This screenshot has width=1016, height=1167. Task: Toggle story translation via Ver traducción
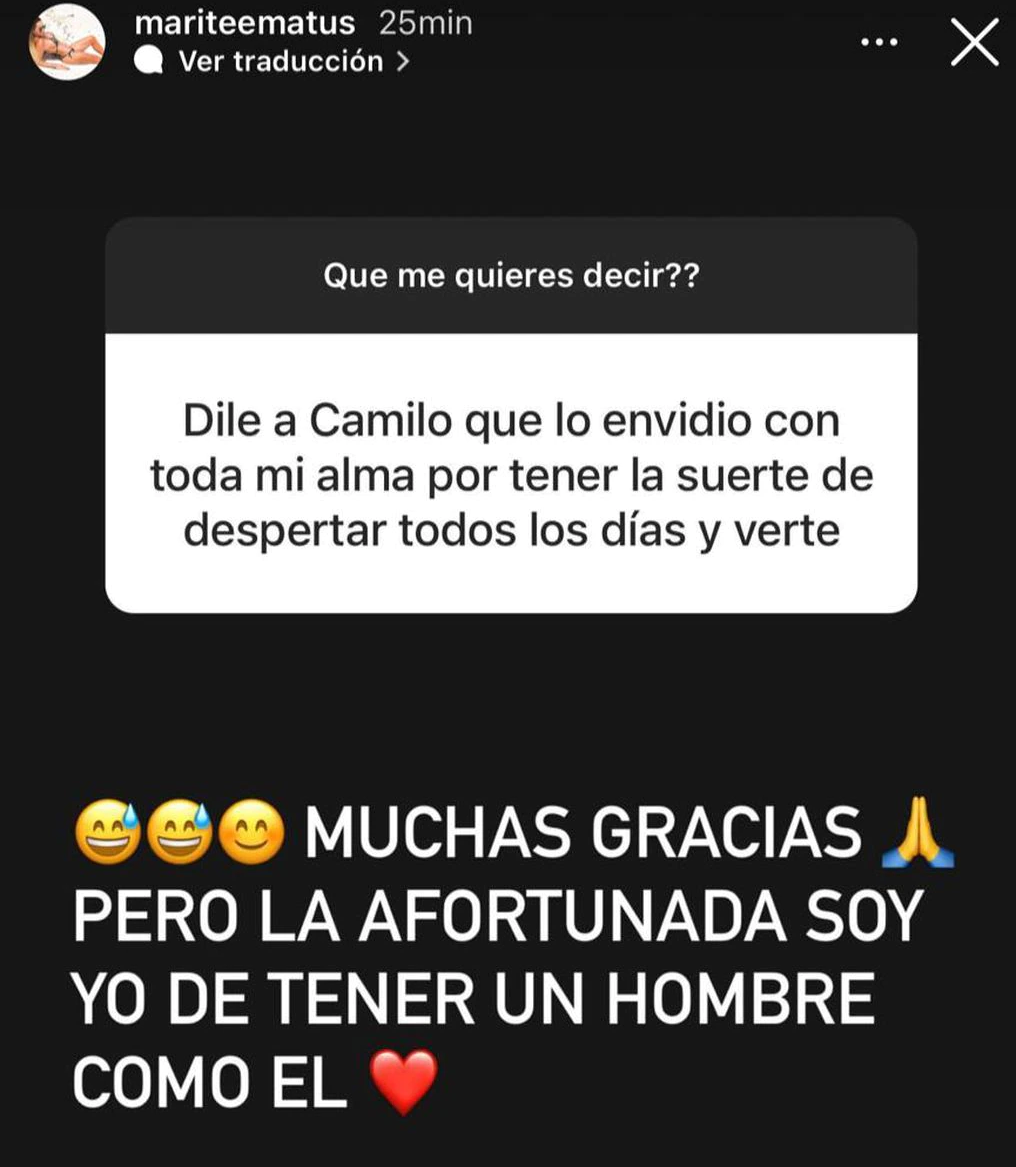[280, 61]
